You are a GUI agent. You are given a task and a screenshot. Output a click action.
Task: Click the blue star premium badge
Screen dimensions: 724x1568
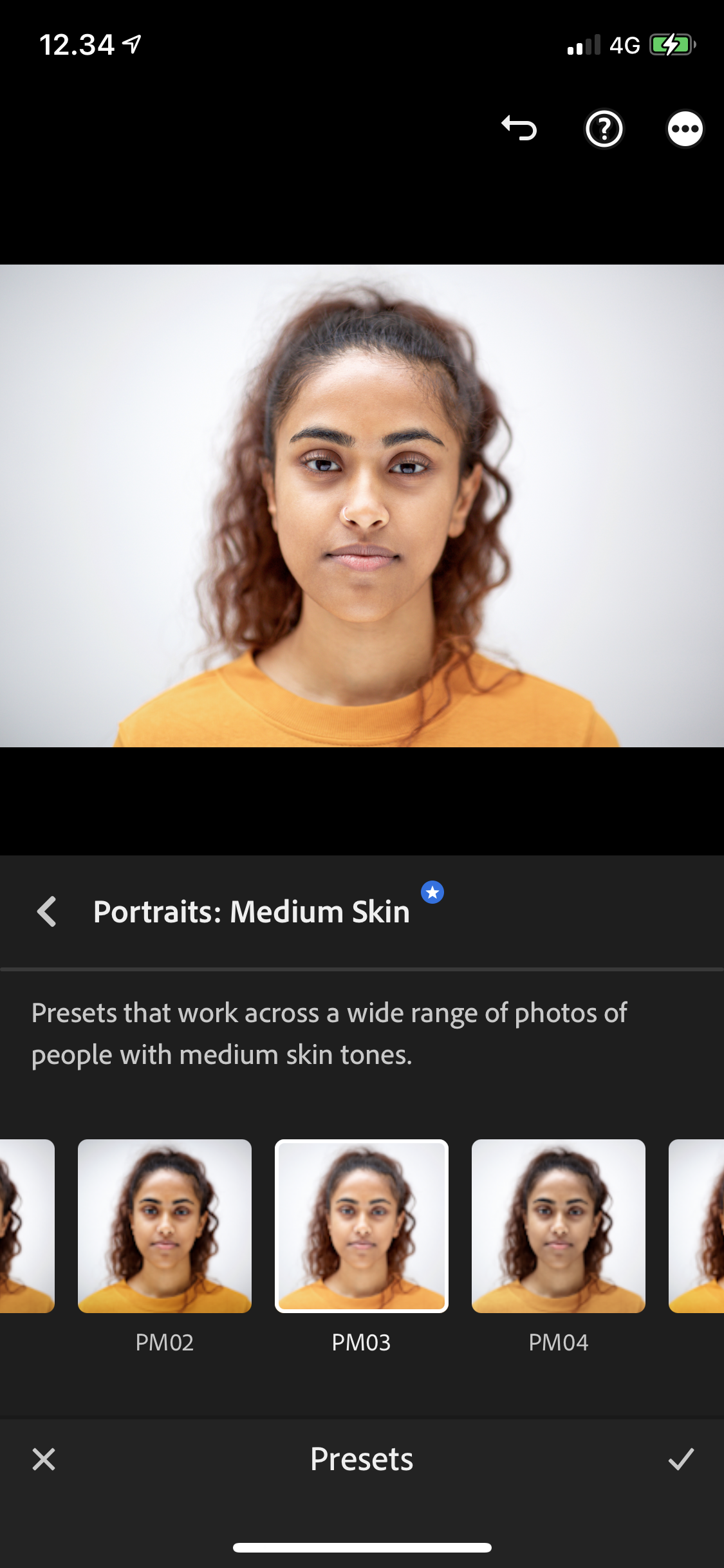[432, 891]
